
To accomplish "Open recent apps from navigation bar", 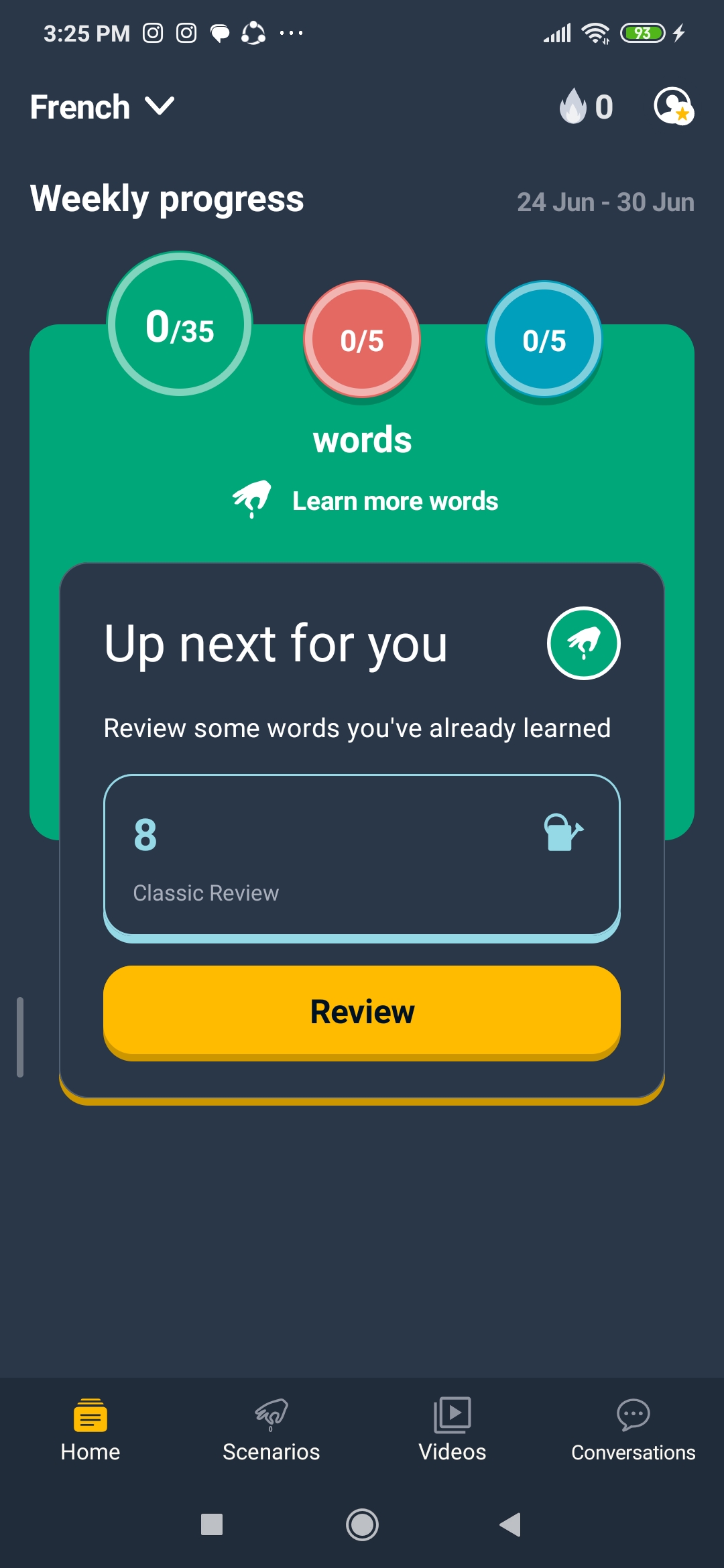I will pyautogui.click(x=212, y=1524).
